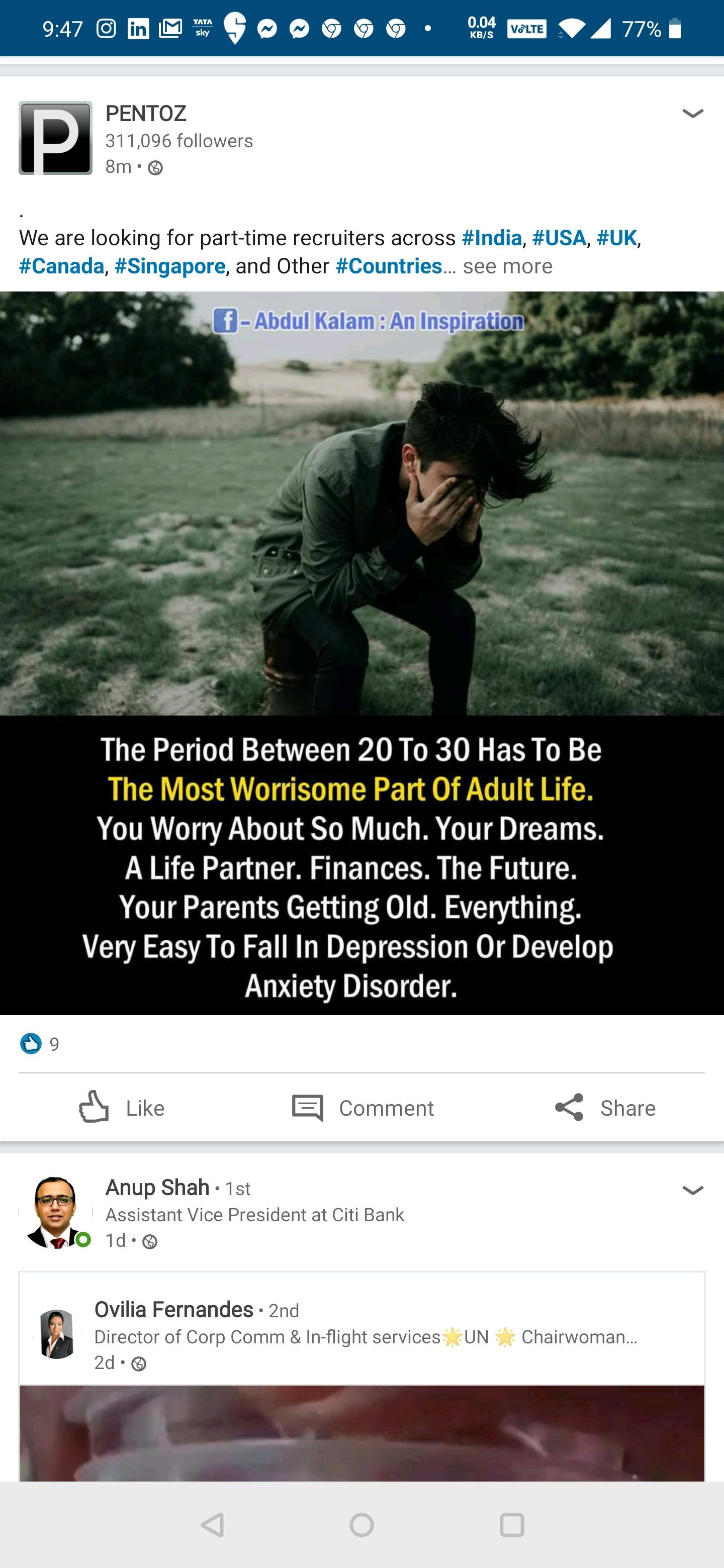The height and width of the screenshot is (1568, 724).
Task: Open the #Singapore hashtag
Action: [x=170, y=266]
